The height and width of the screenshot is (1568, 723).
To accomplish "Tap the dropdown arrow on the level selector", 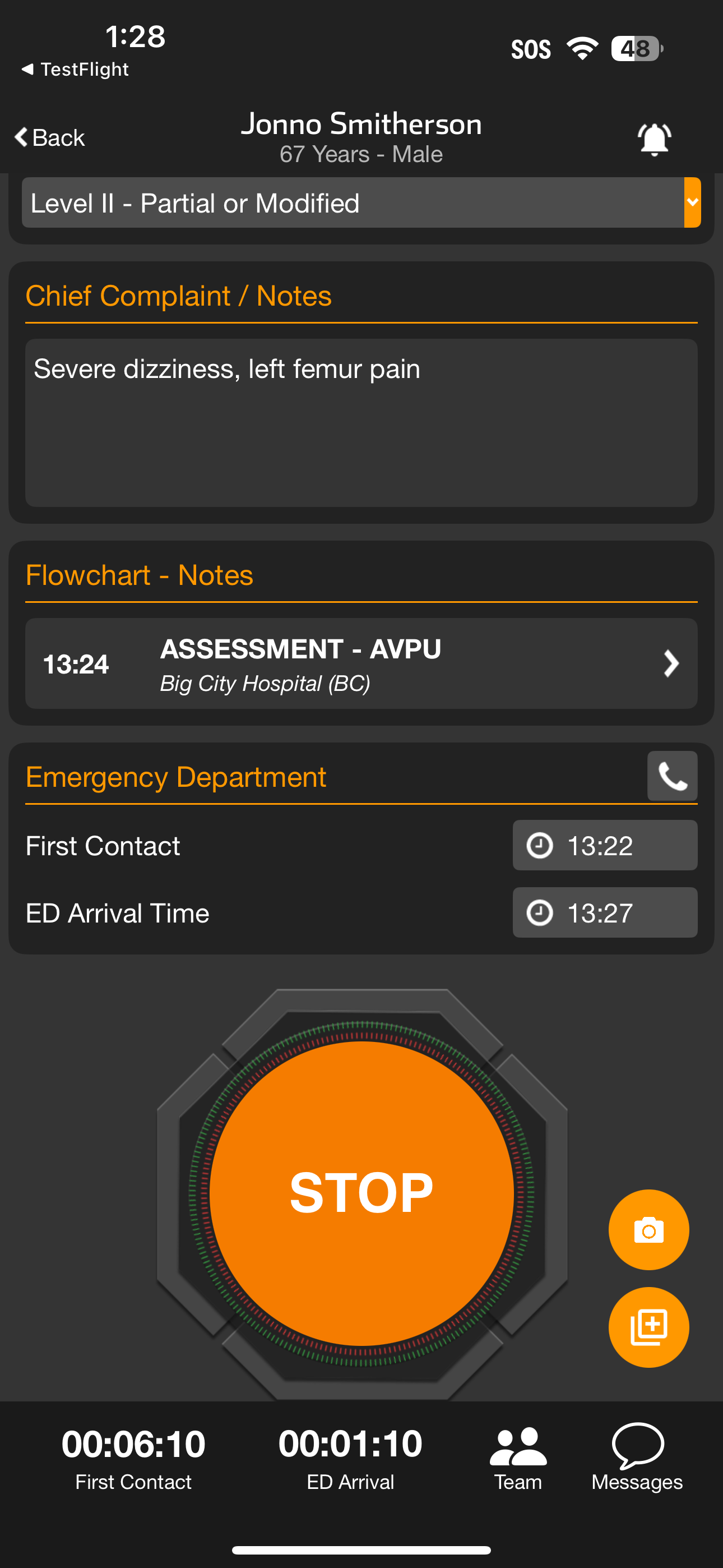I will 693,202.
